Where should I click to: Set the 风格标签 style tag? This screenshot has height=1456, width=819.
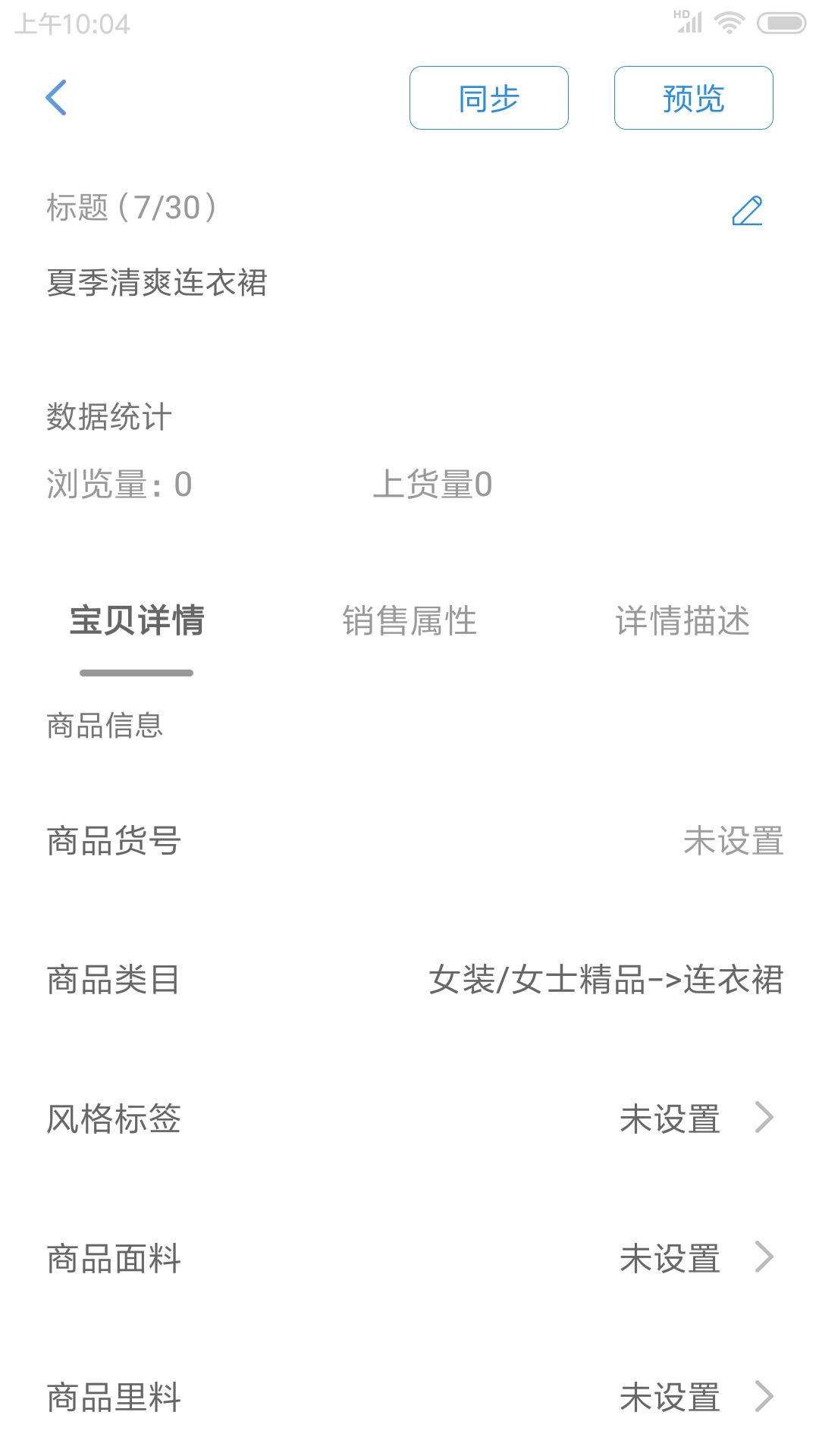[x=409, y=1119]
